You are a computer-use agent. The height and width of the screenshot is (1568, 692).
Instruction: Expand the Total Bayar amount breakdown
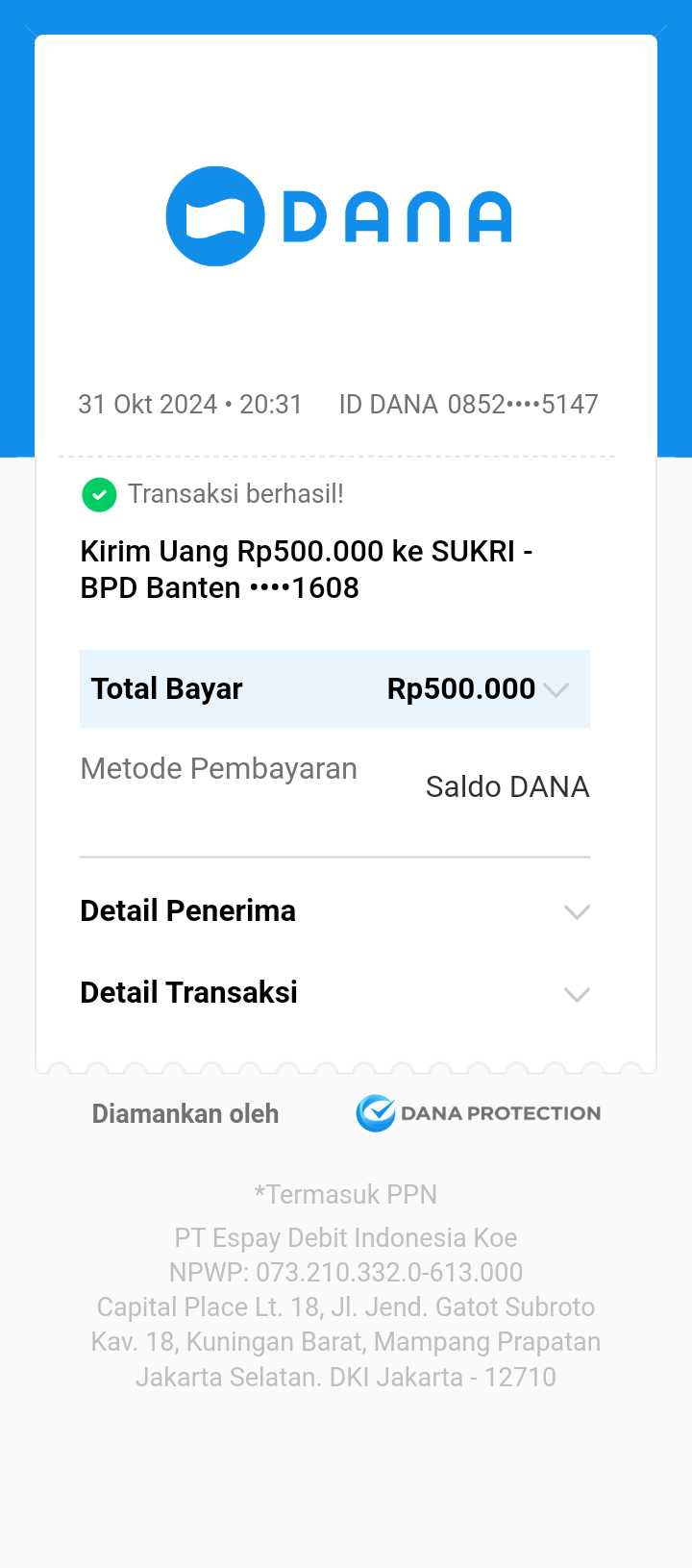(x=556, y=689)
